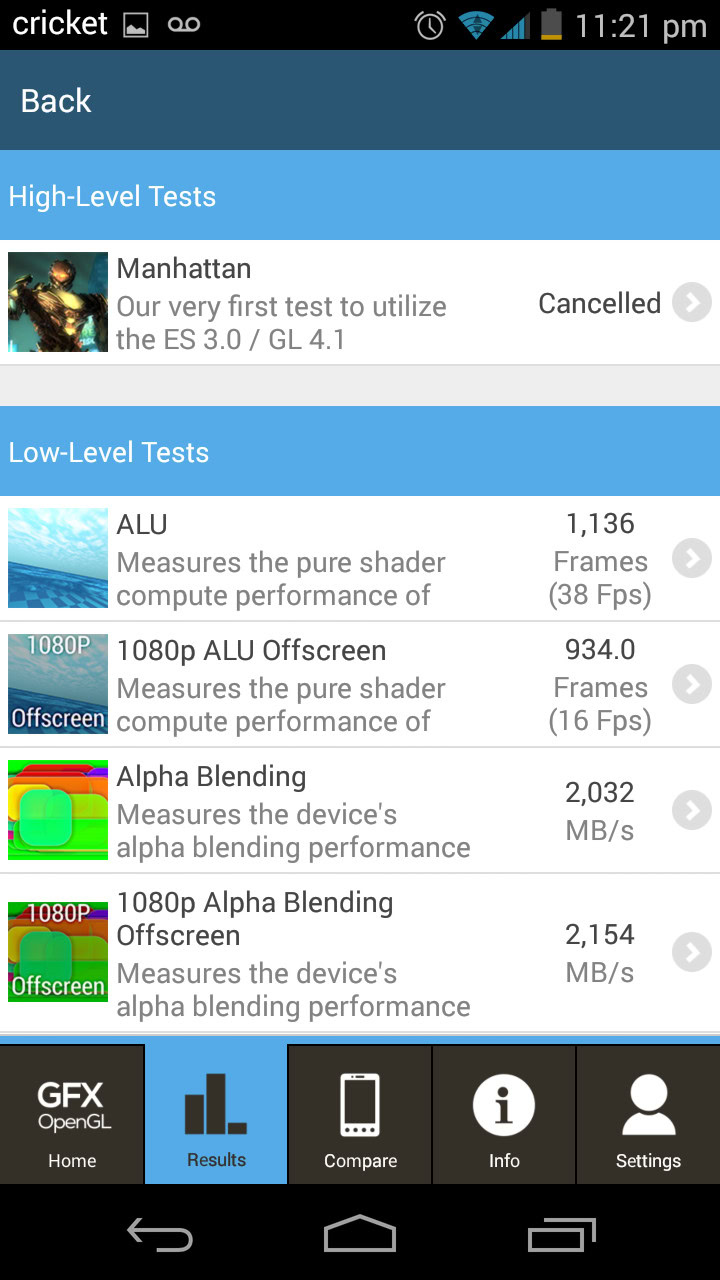Open 1080p Alpha Blending Offscreen result
The height and width of the screenshot is (1280, 720).
coord(360,953)
